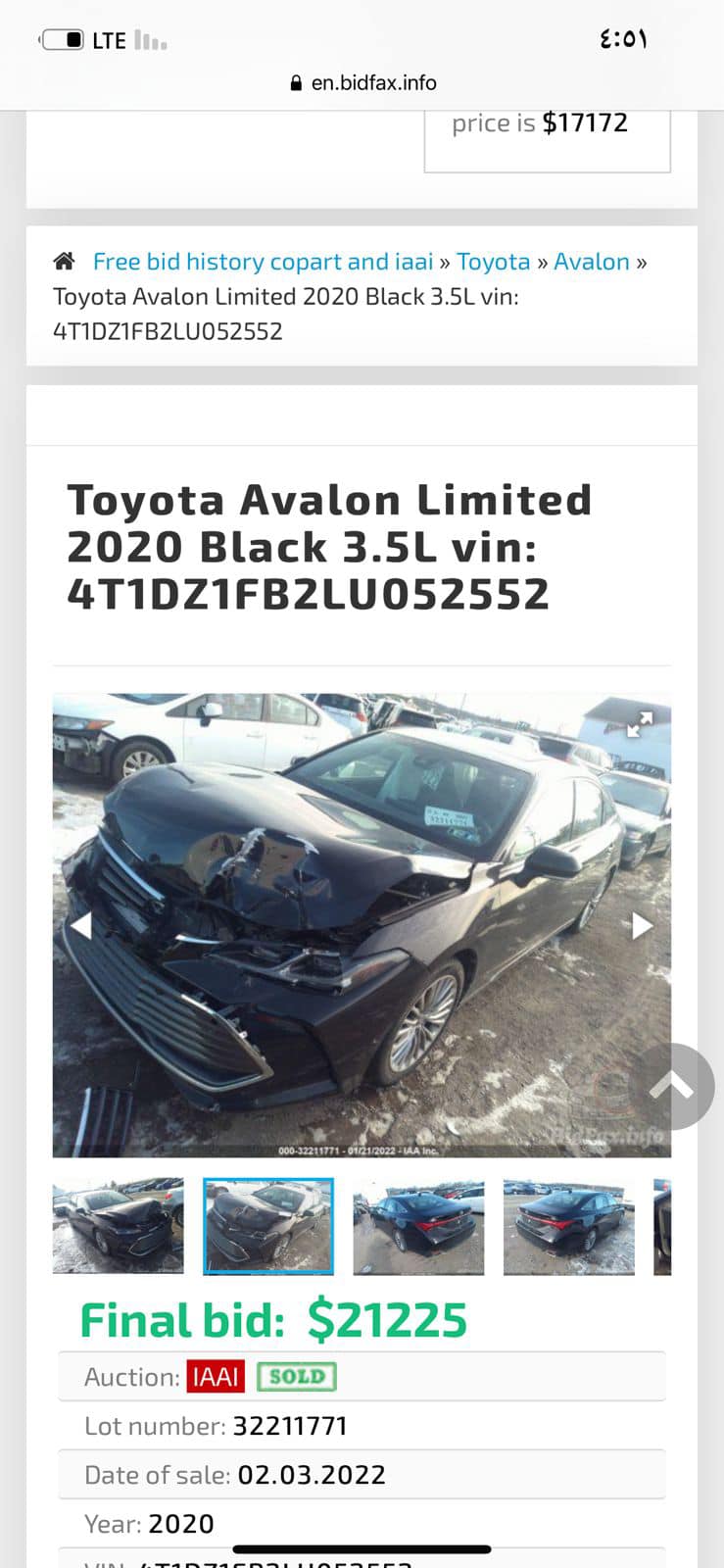Tap the scroll-to-top arrow button
The height and width of the screenshot is (1568, 724).
(672, 1086)
